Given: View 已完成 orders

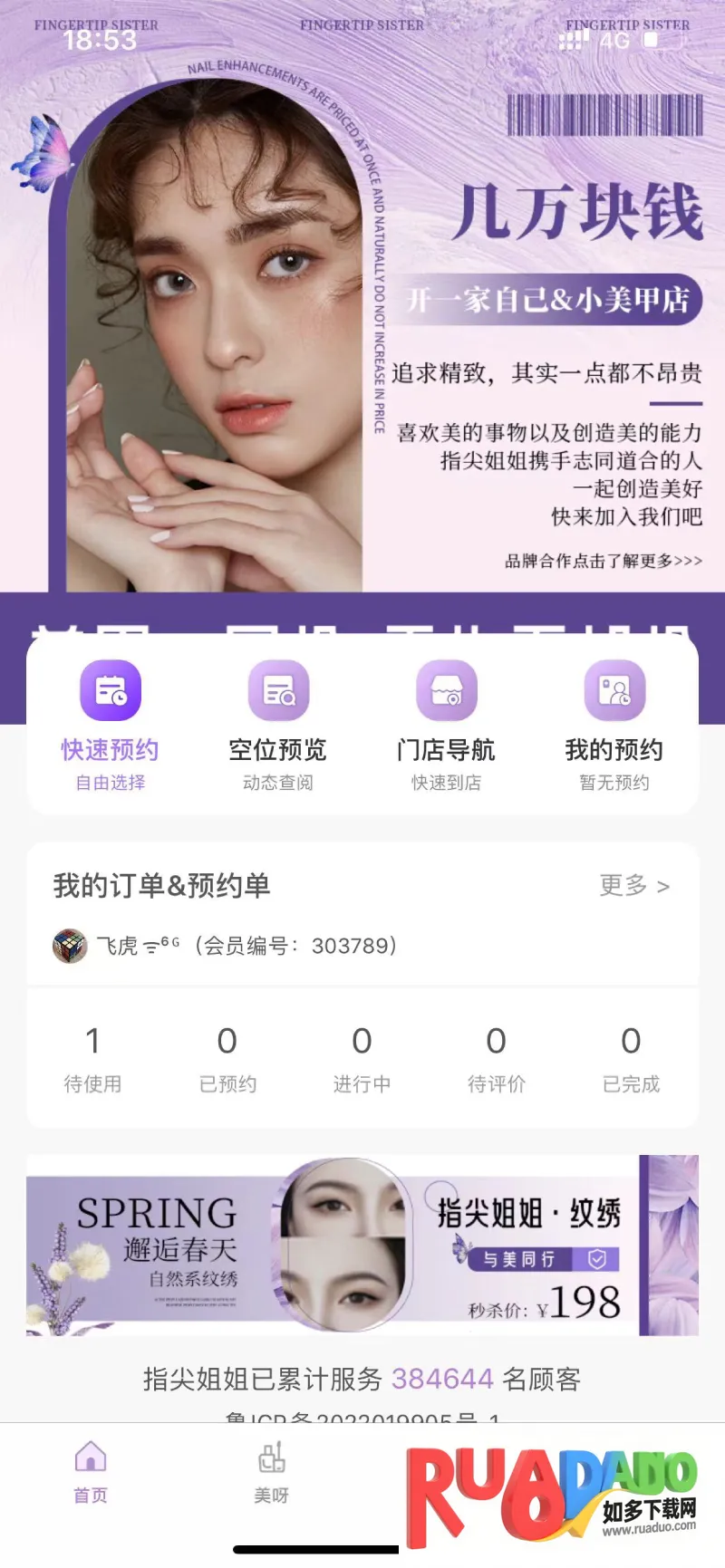Looking at the screenshot, I should point(631,1057).
